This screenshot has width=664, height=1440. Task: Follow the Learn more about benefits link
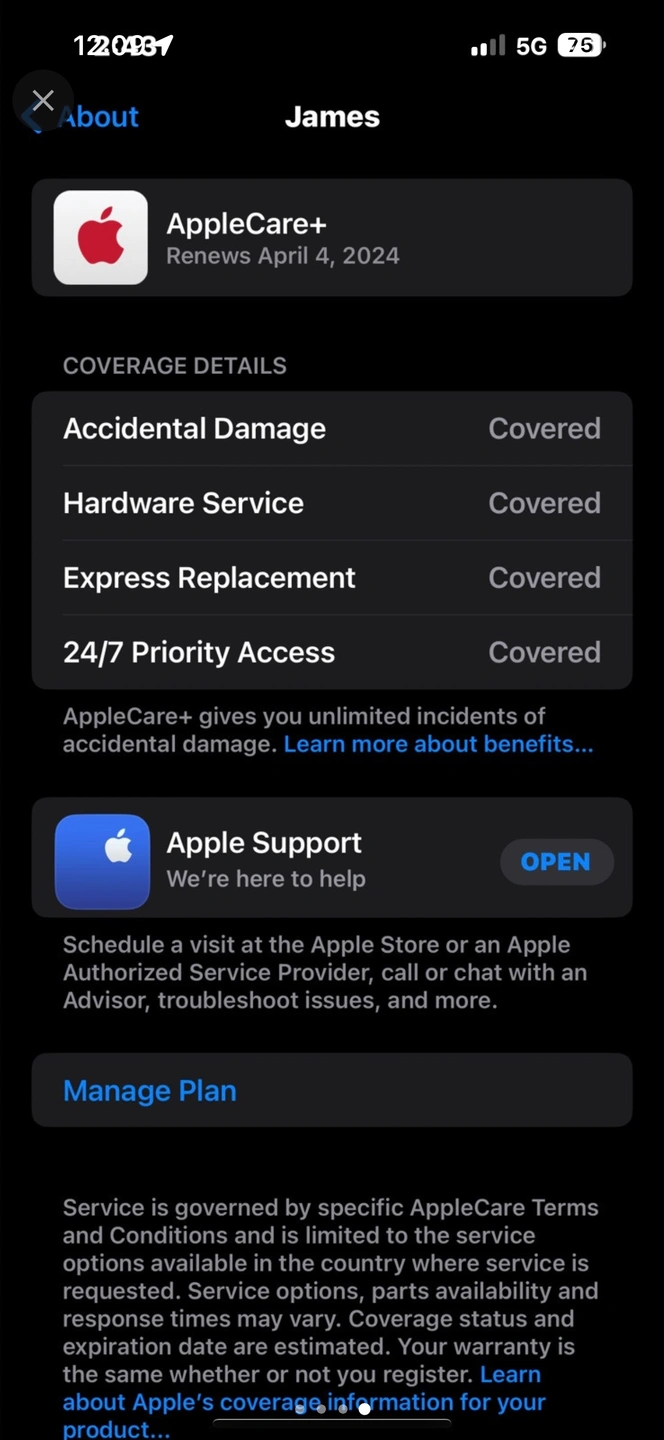click(438, 745)
